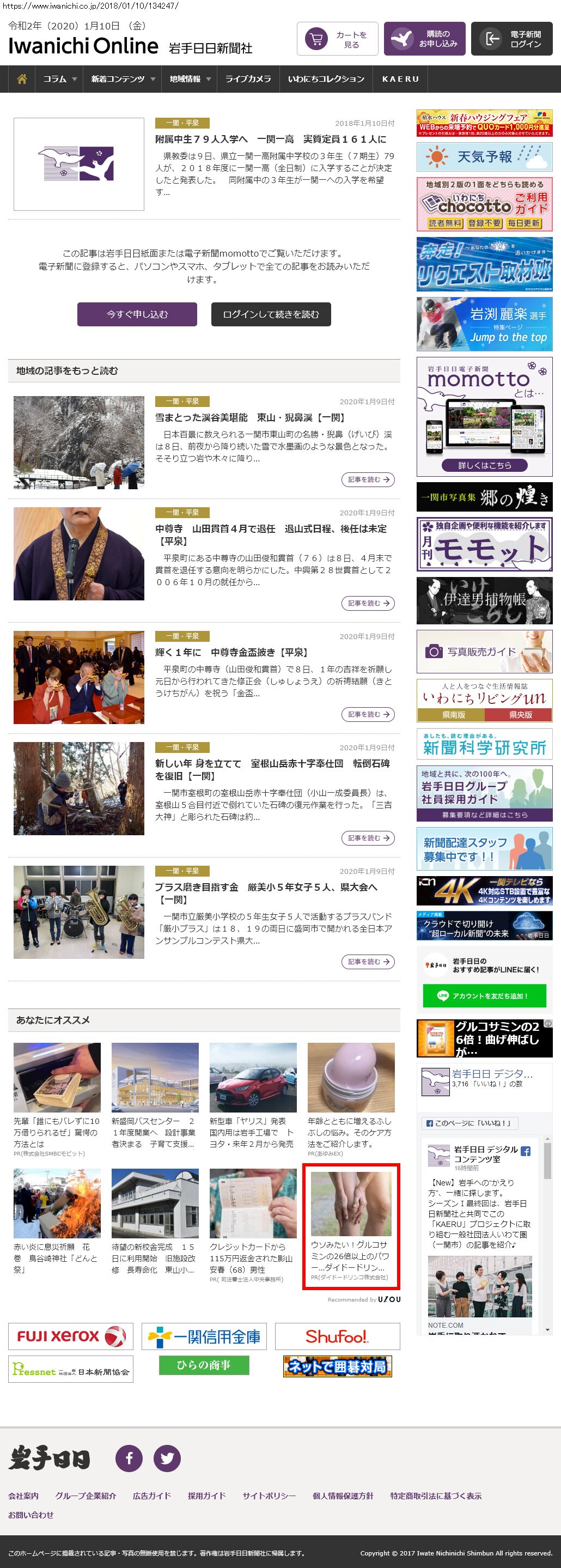Open ライブカメラ page

(x=248, y=79)
